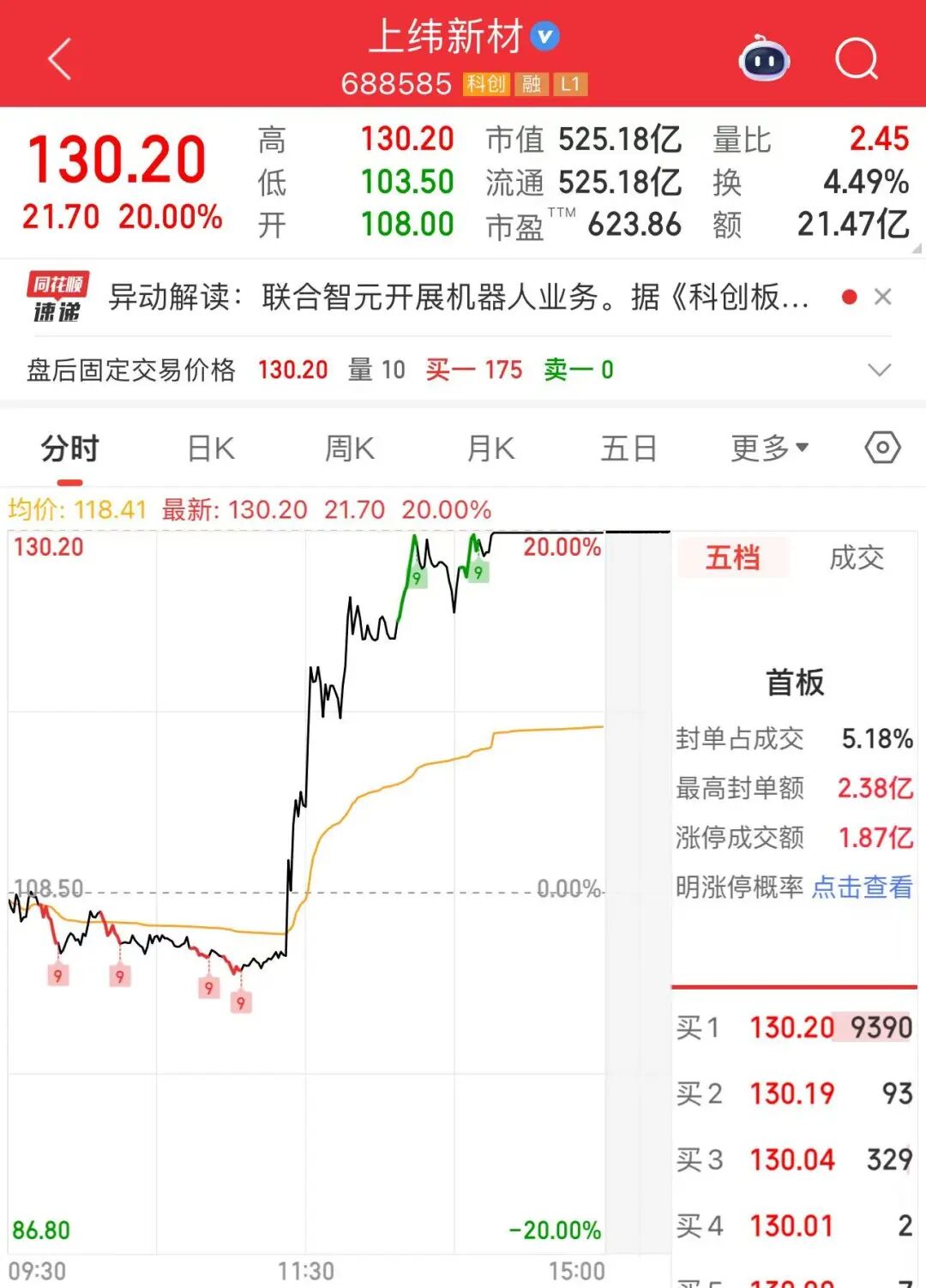Open chart settings hexagon icon
Viewport: 926px width, 1288px height.
click(882, 448)
